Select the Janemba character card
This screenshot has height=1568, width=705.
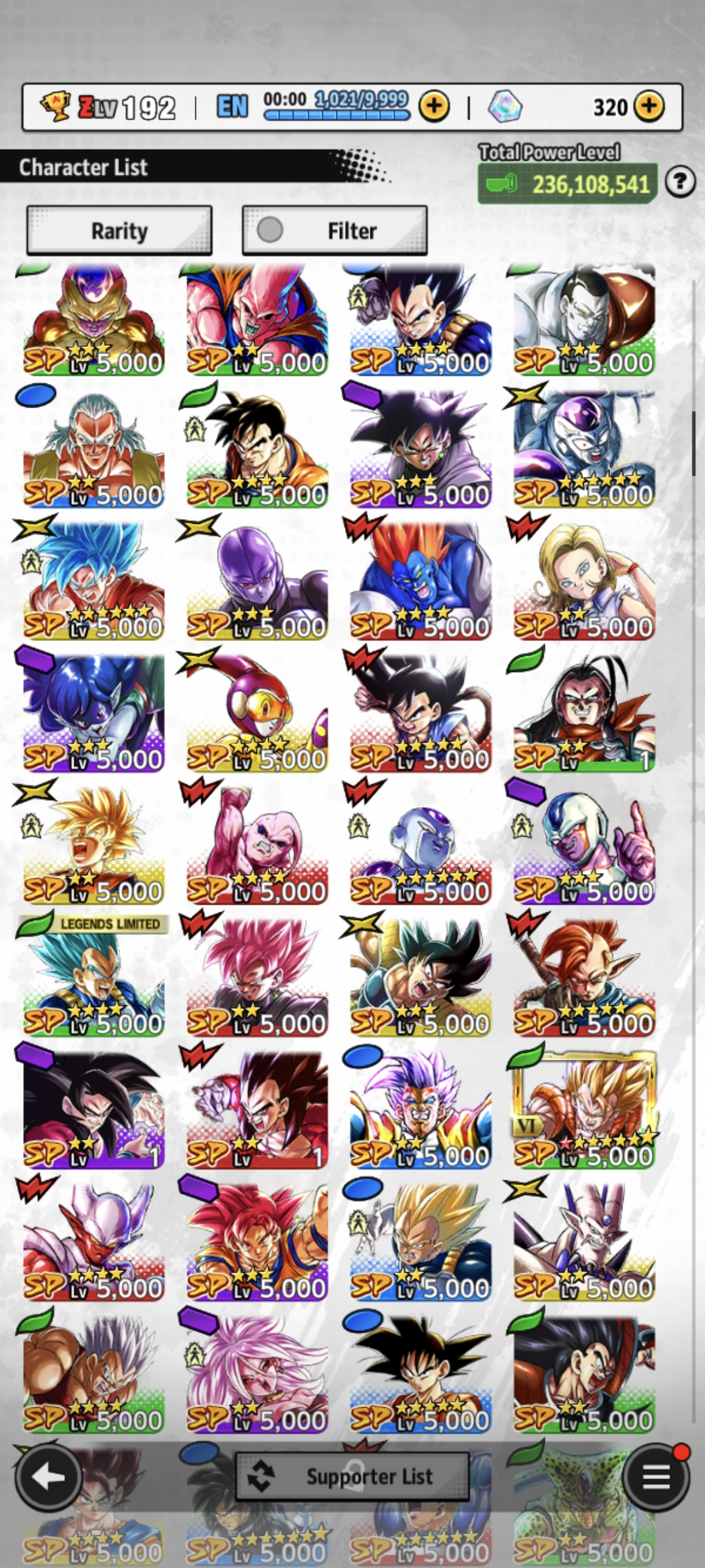point(93,1242)
